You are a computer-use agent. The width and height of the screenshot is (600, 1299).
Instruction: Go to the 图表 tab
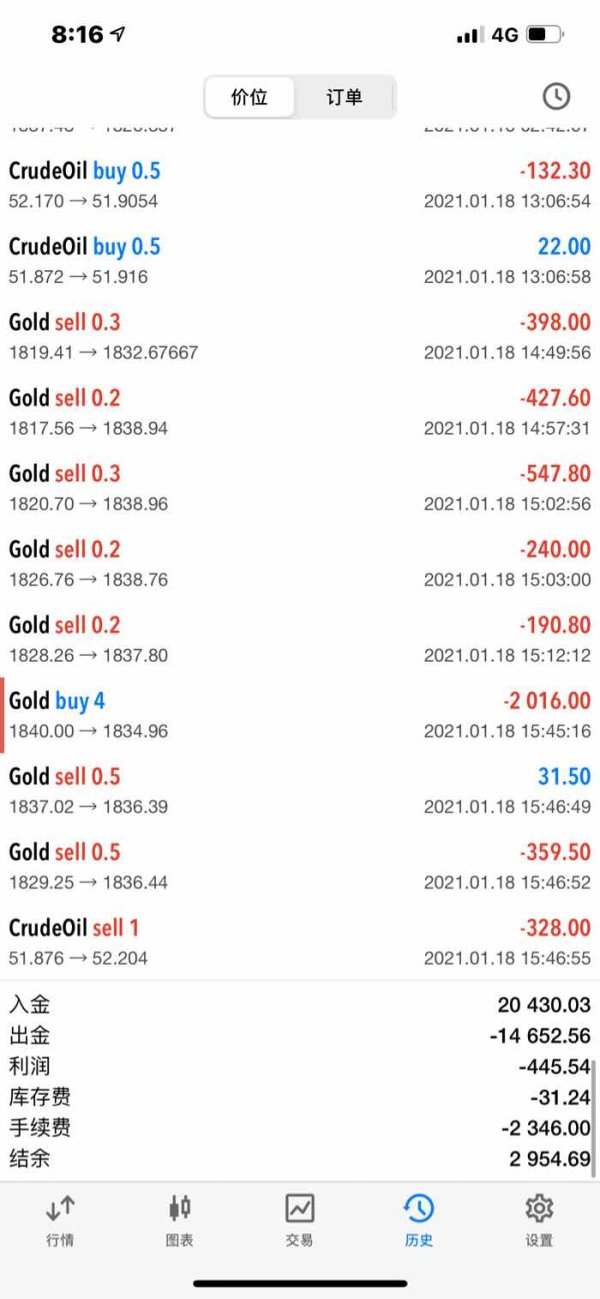point(180,1220)
